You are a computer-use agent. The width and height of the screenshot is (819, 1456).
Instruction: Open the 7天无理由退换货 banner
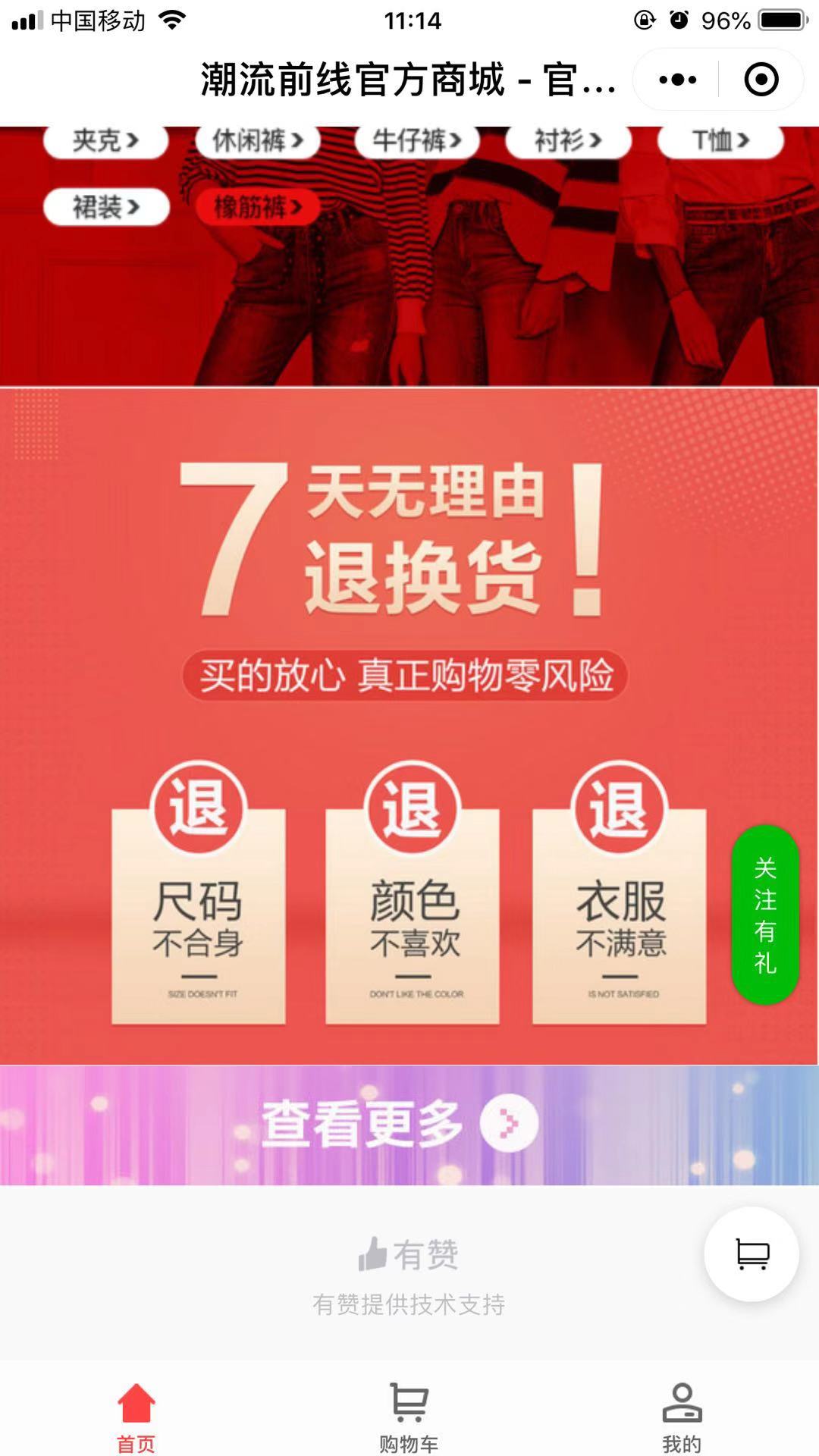pos(409,682)
